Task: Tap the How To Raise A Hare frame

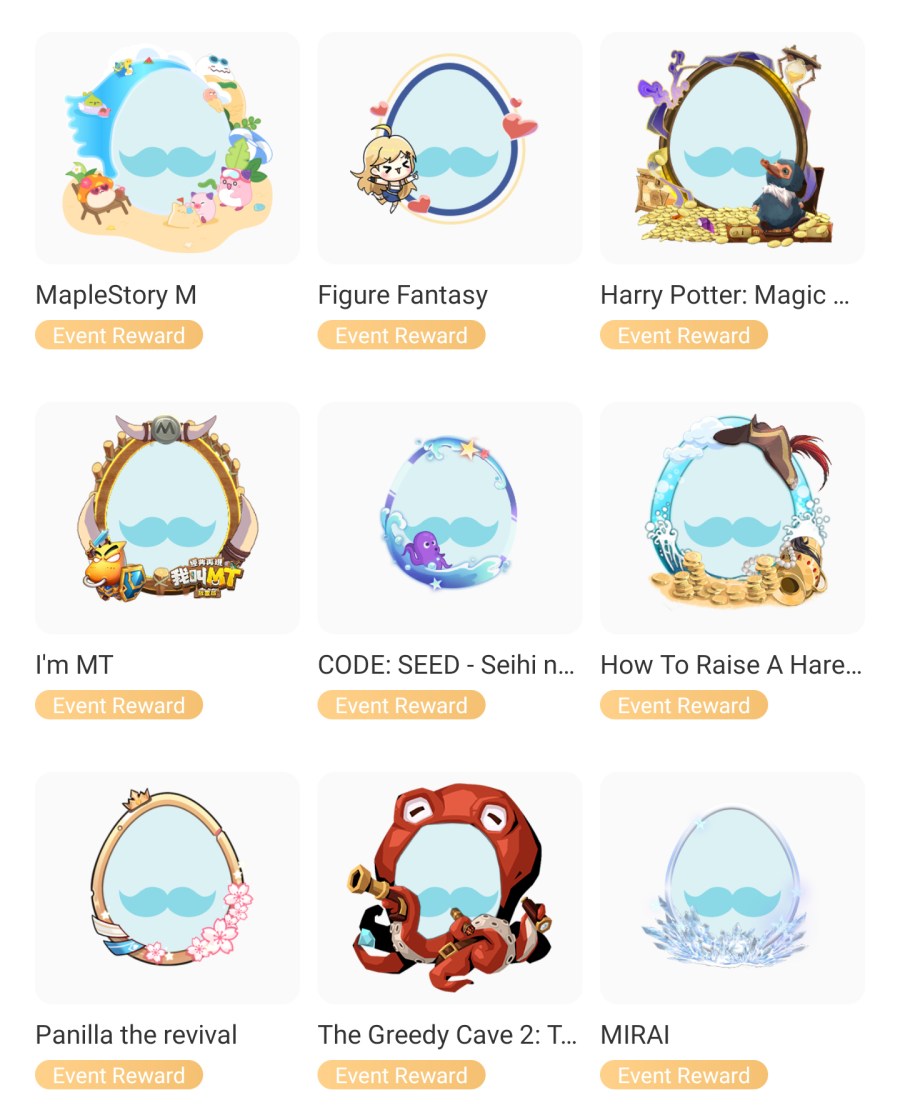Action: click(732, 517)
